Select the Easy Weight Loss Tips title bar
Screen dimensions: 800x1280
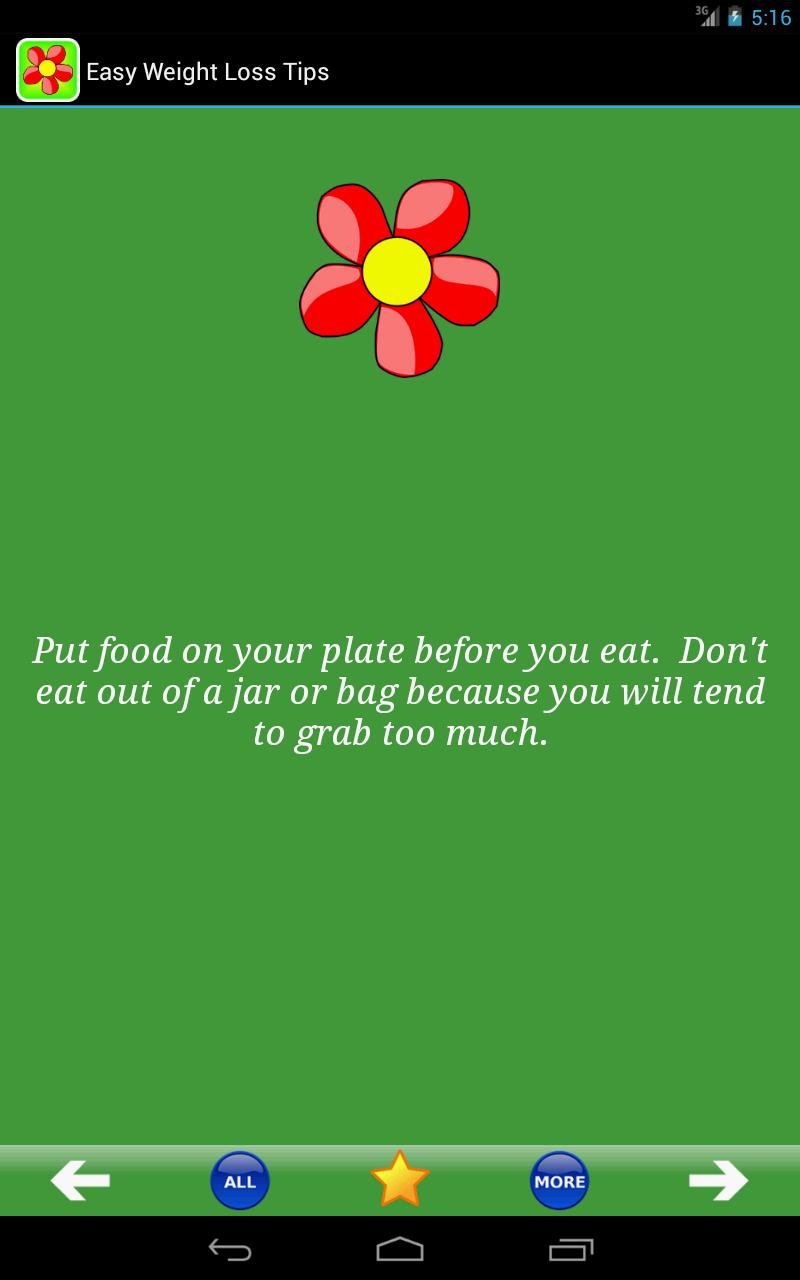click(208, 71)
